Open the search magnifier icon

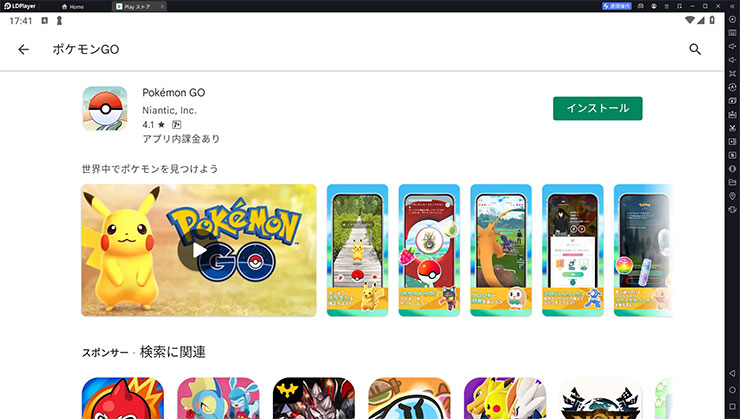(x=695, y=49)
